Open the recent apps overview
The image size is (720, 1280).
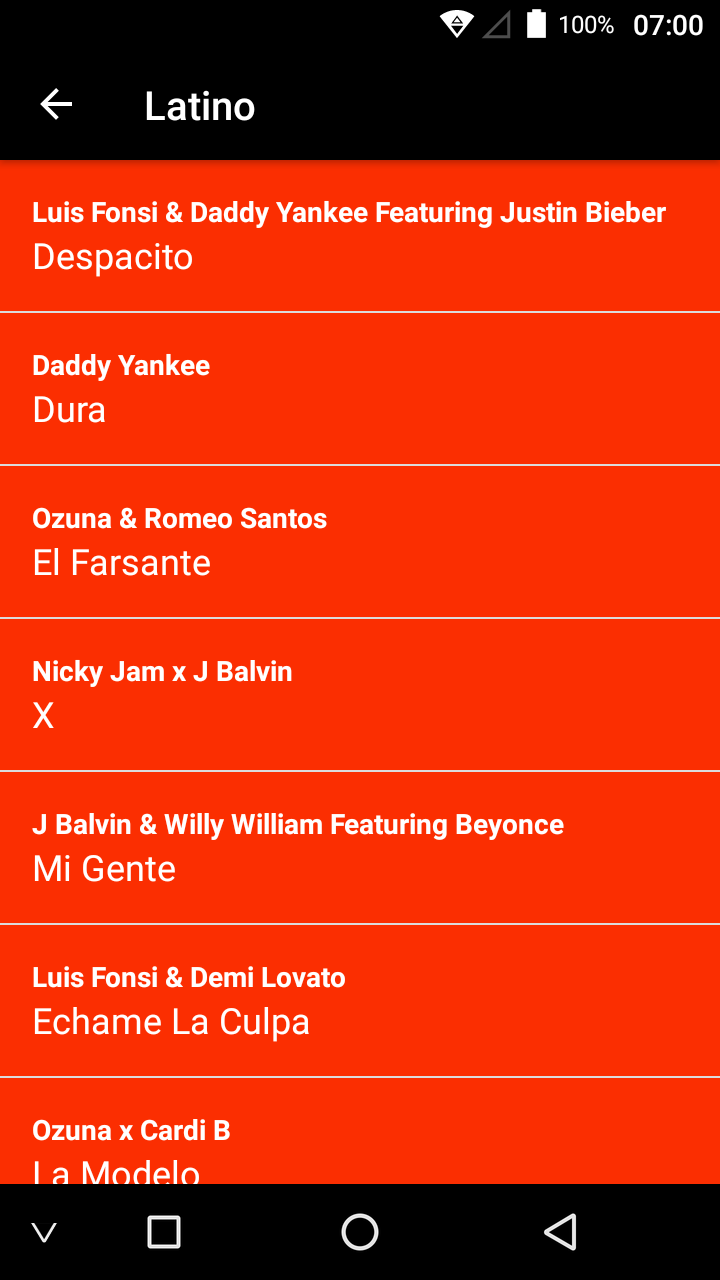coord(164,1232)
